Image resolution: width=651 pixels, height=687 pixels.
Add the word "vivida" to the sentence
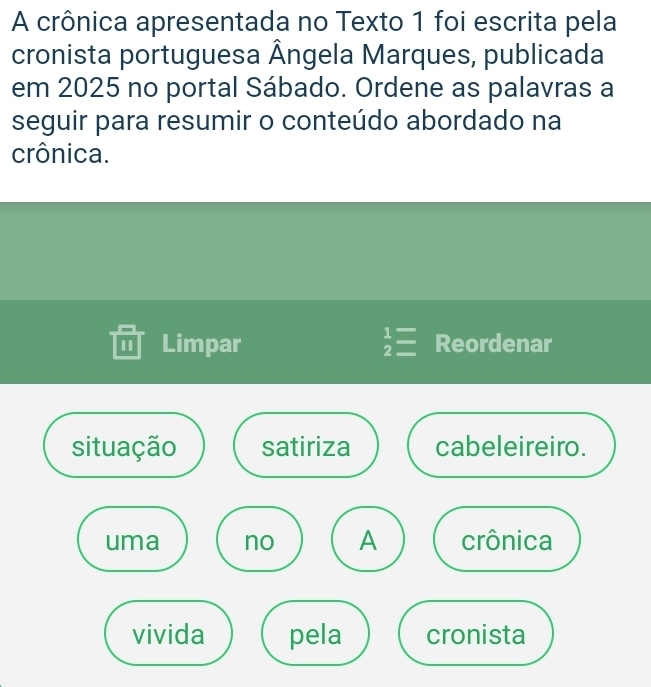169,634
